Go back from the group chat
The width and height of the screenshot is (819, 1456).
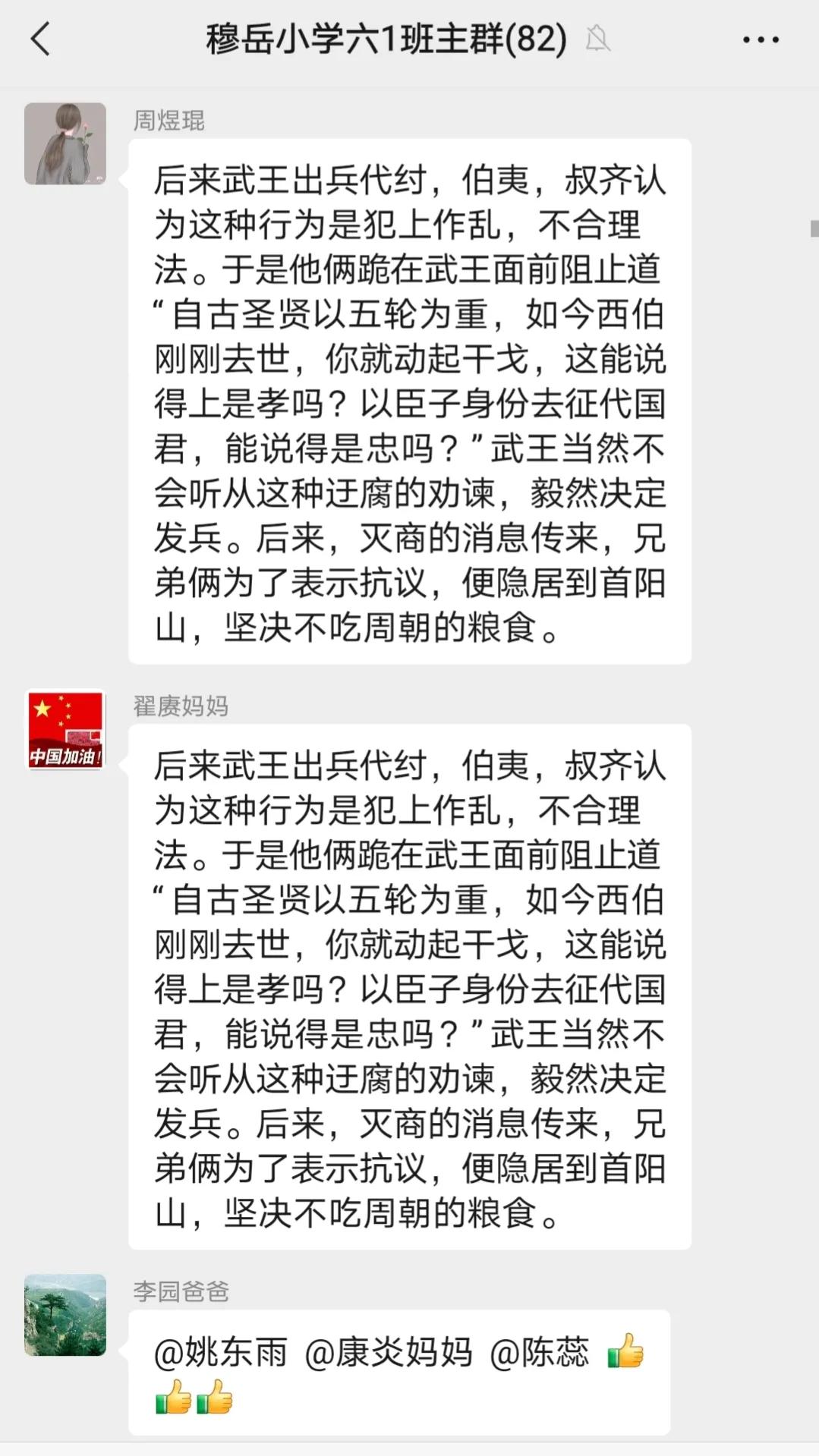[40, 39]
